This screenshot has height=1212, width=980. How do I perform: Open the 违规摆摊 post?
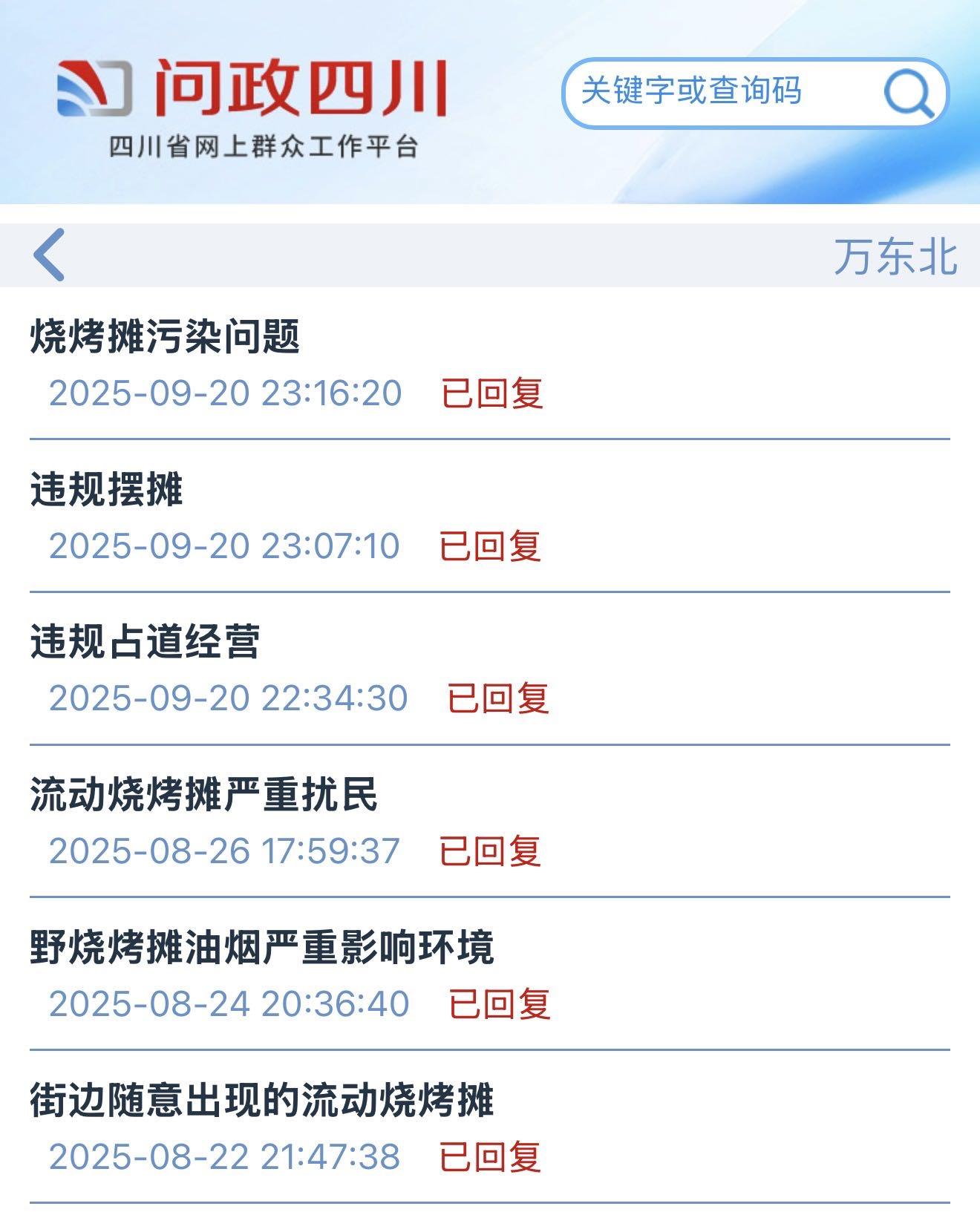107,490
